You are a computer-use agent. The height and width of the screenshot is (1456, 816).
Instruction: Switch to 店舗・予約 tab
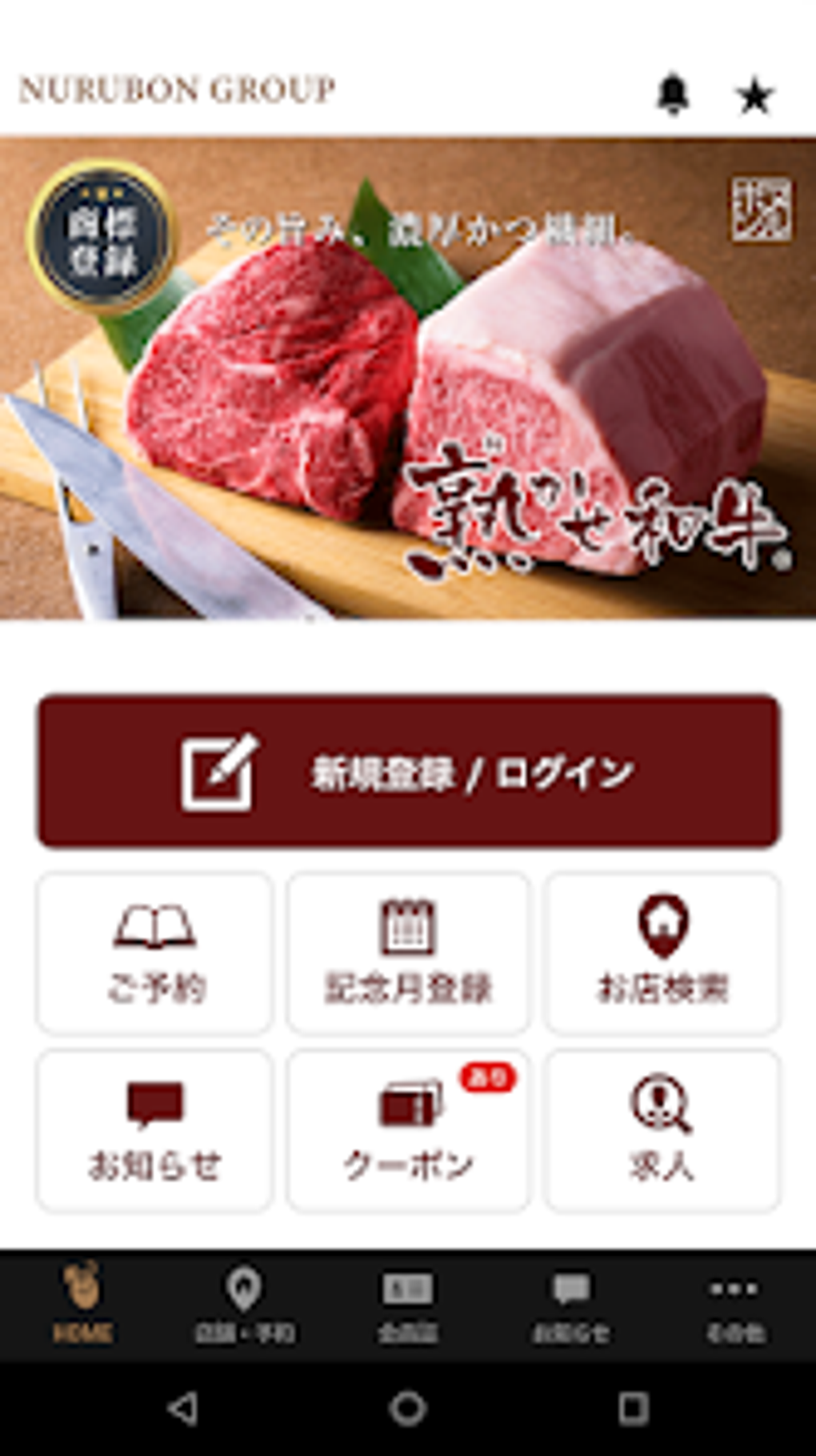click(245, 1305)
